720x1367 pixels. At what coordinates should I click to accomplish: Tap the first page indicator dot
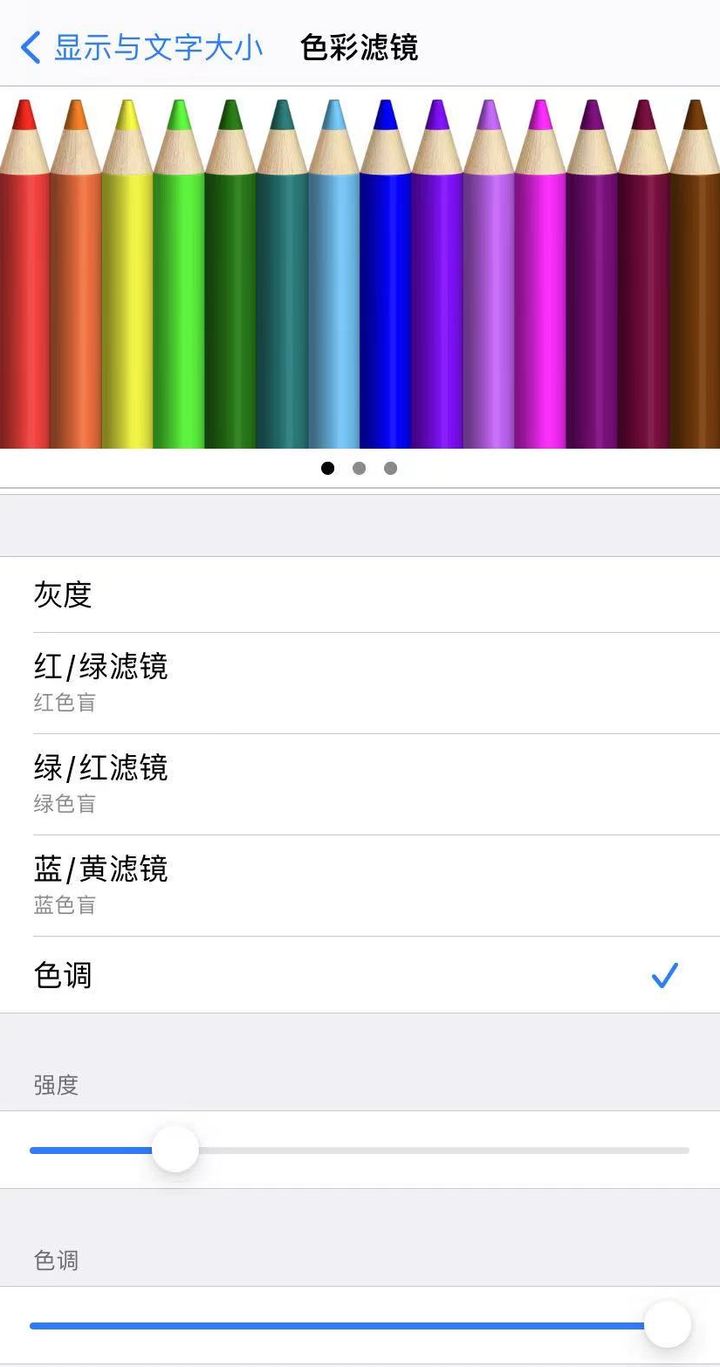click(327, 467)
